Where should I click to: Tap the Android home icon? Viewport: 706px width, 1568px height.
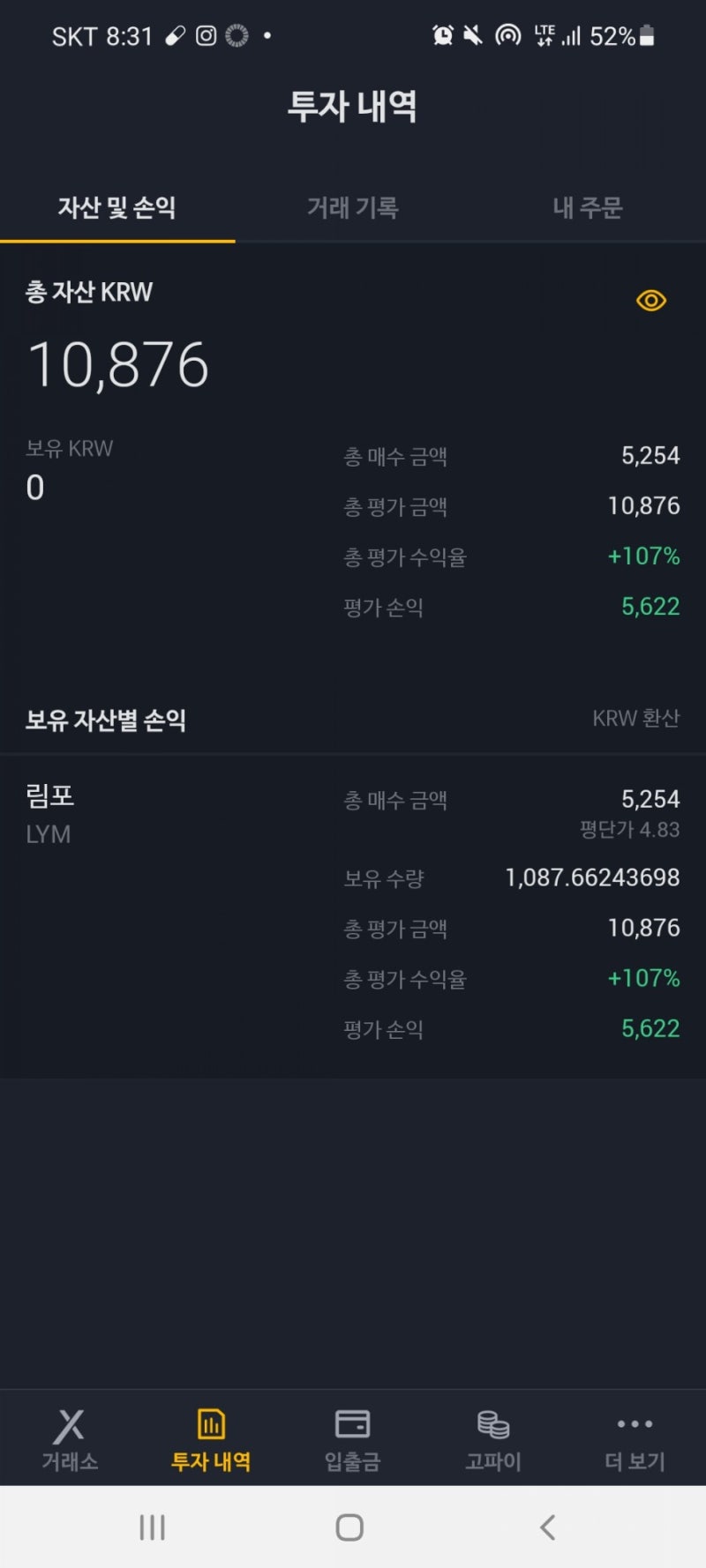click(350, 1527)
